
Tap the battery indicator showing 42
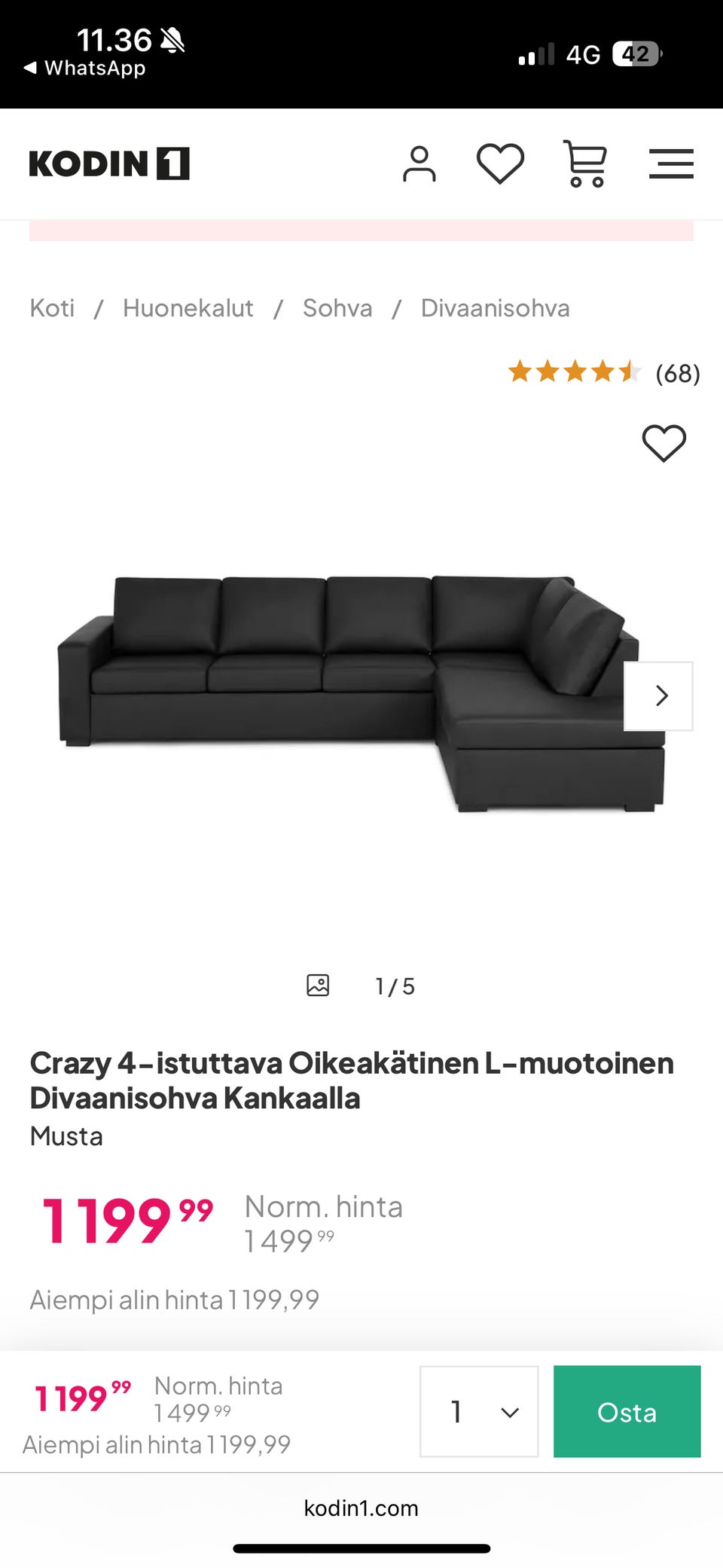[635, 53]
